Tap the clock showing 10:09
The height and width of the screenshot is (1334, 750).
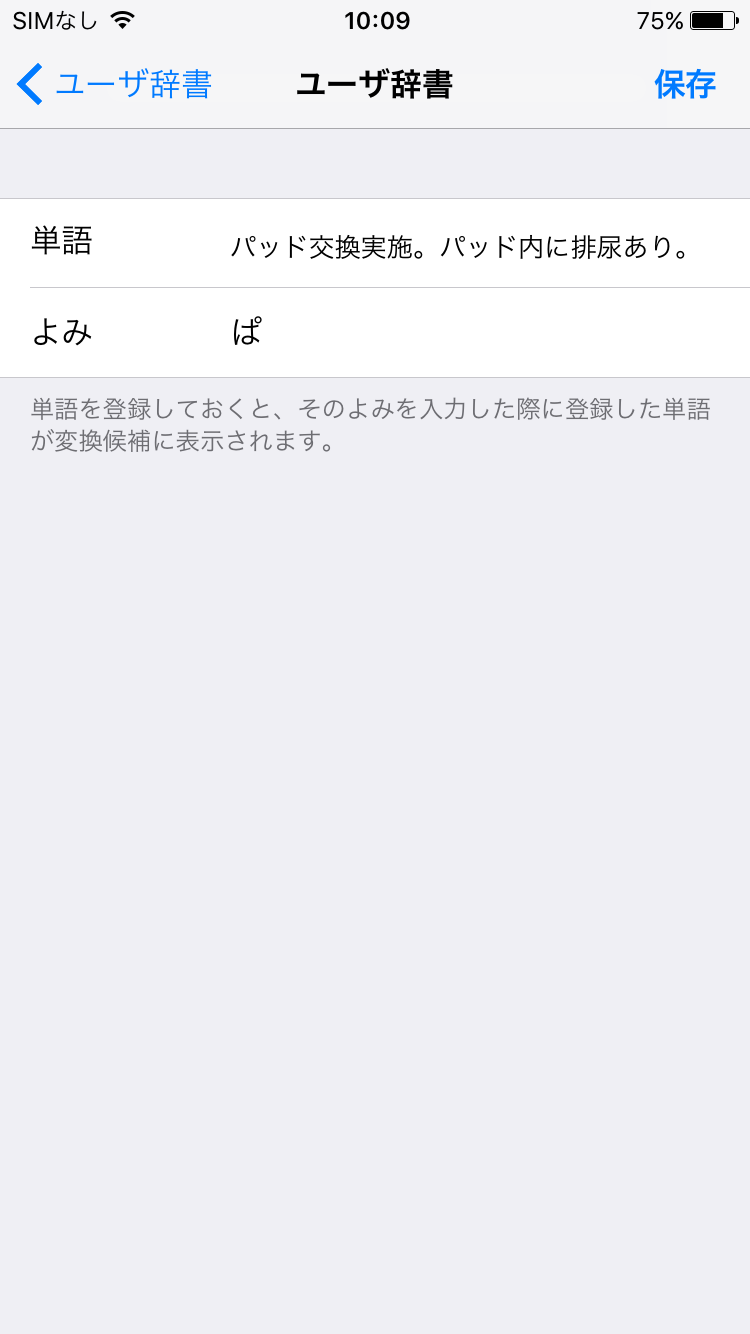(375, 19)
